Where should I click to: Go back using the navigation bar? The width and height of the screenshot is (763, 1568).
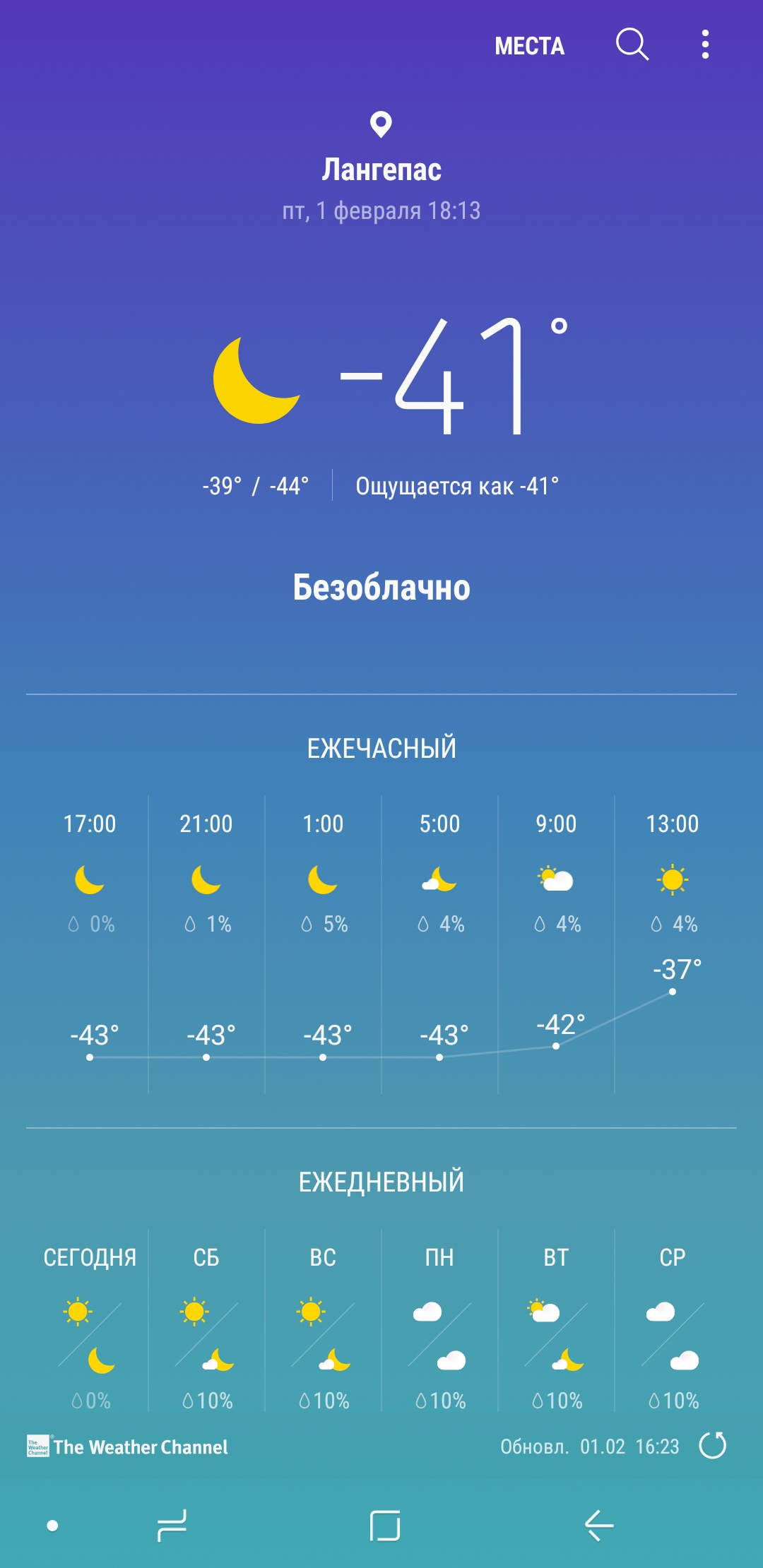coord(599,1526)
